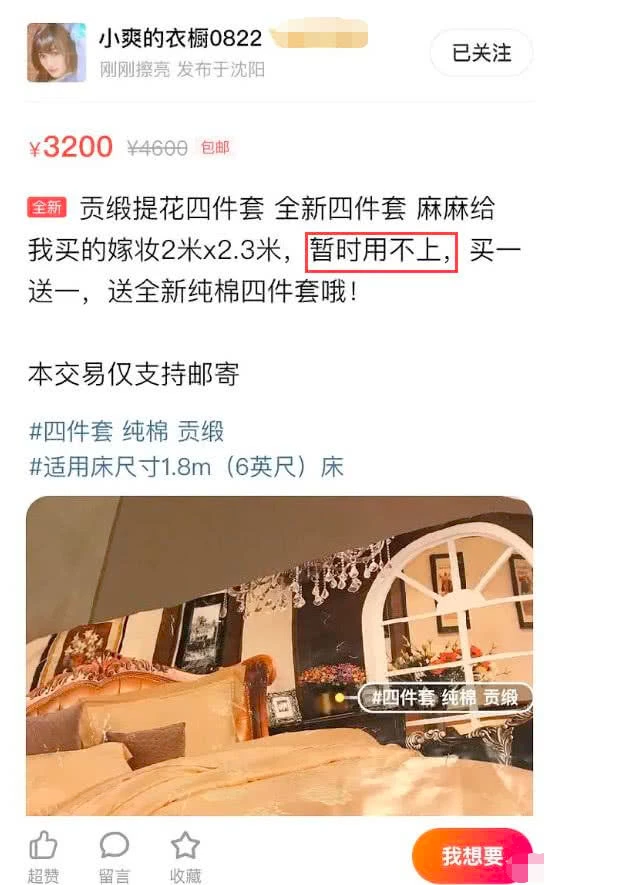Tap the 已关注 follow button
The height and width of the screenshot is (885, 618).
[x=481, y=52]
